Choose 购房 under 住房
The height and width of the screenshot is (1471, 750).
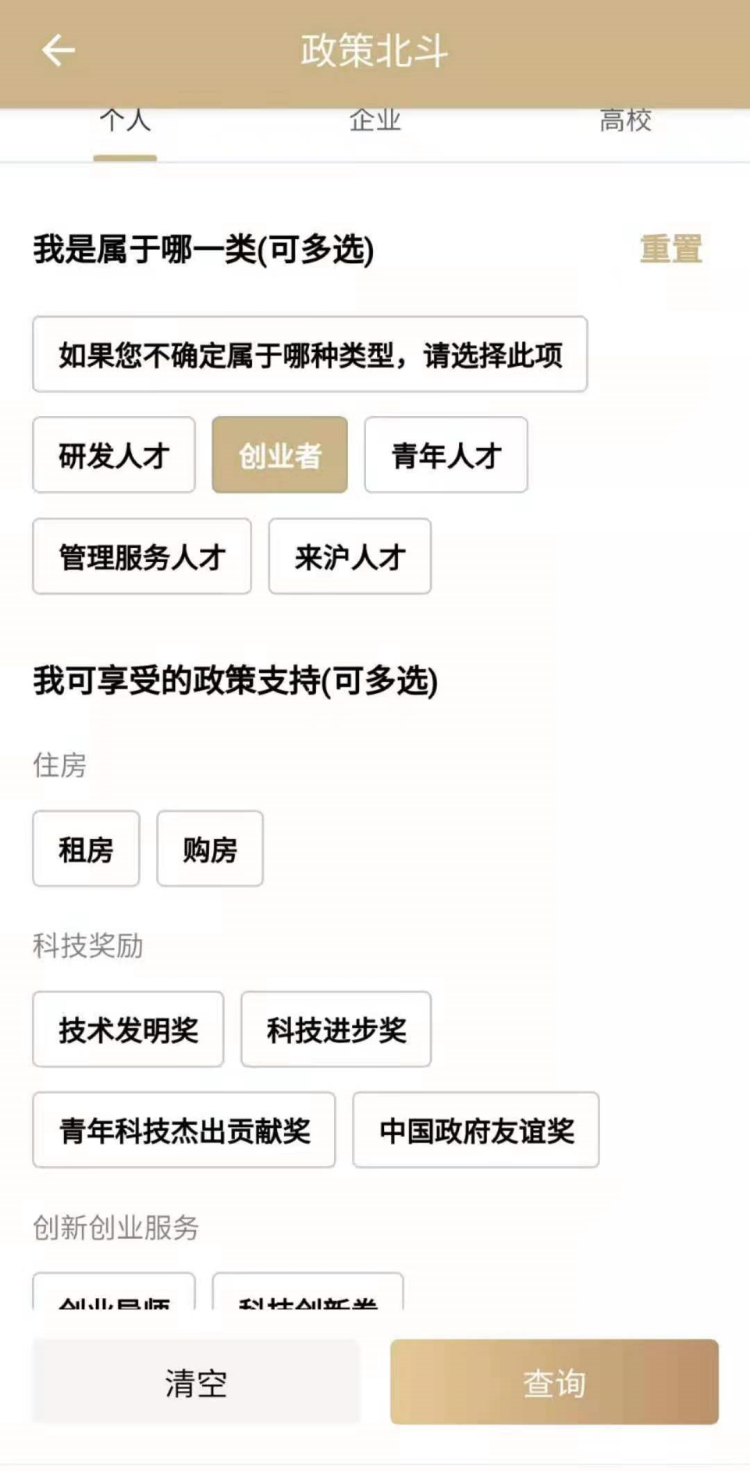210,849
